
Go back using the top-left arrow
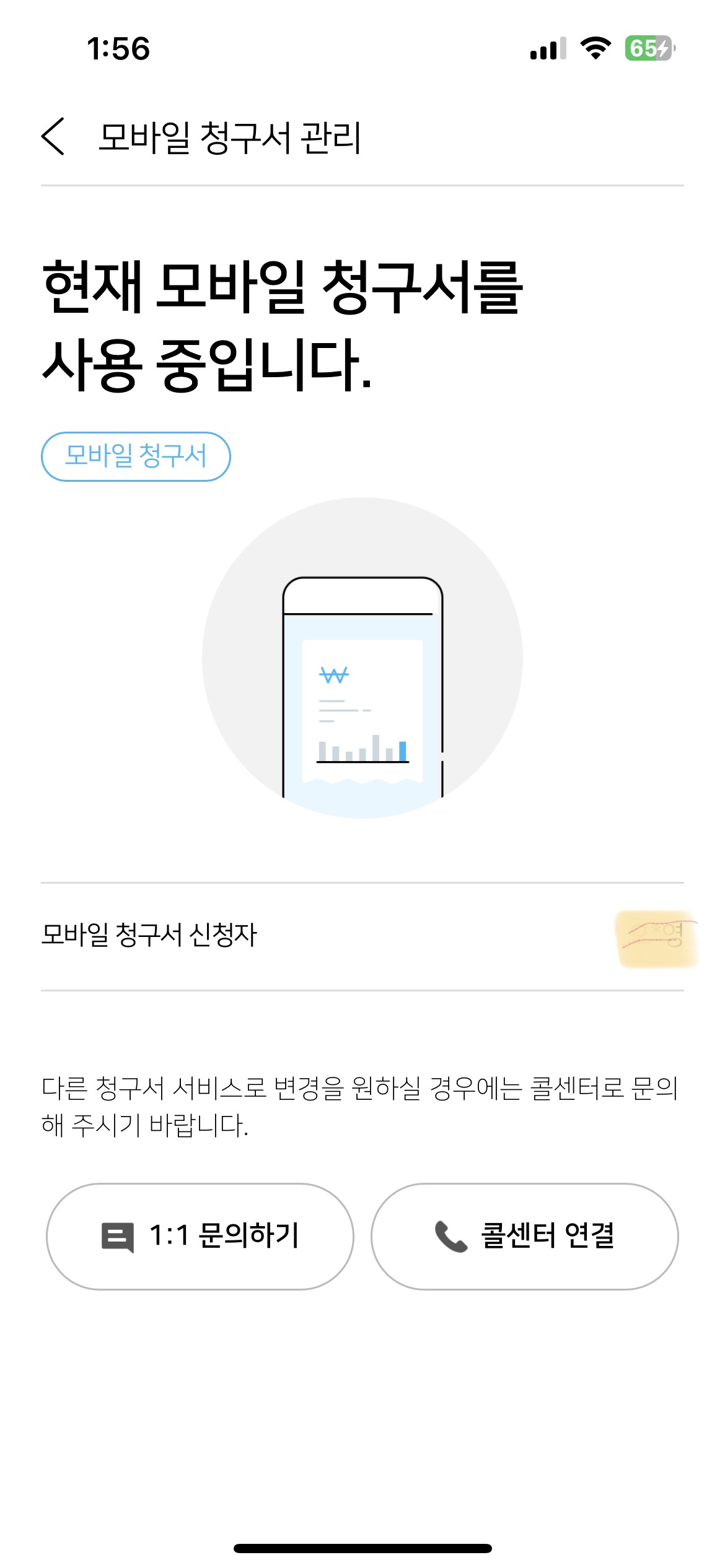coord(53,136)
